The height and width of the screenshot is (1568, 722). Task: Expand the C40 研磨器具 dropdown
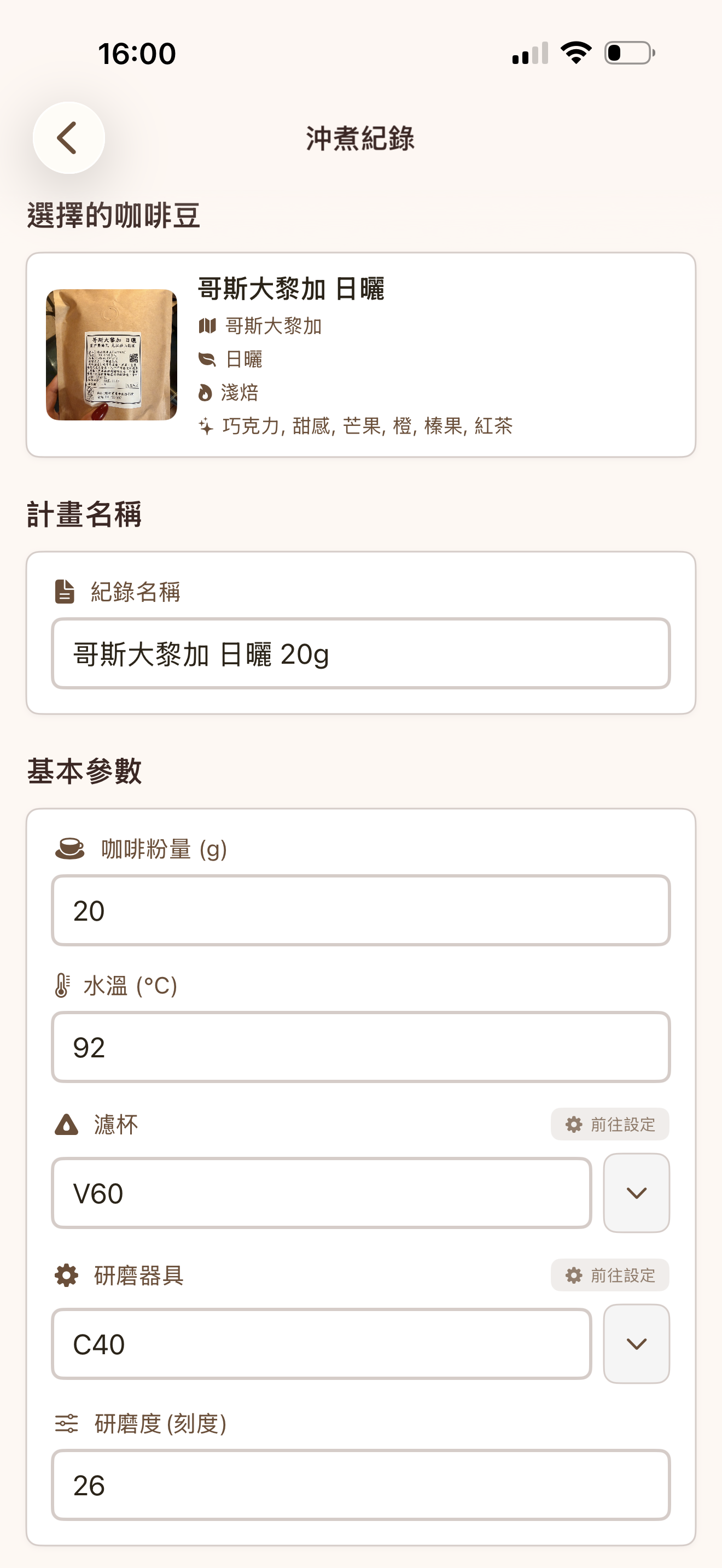637,1343
